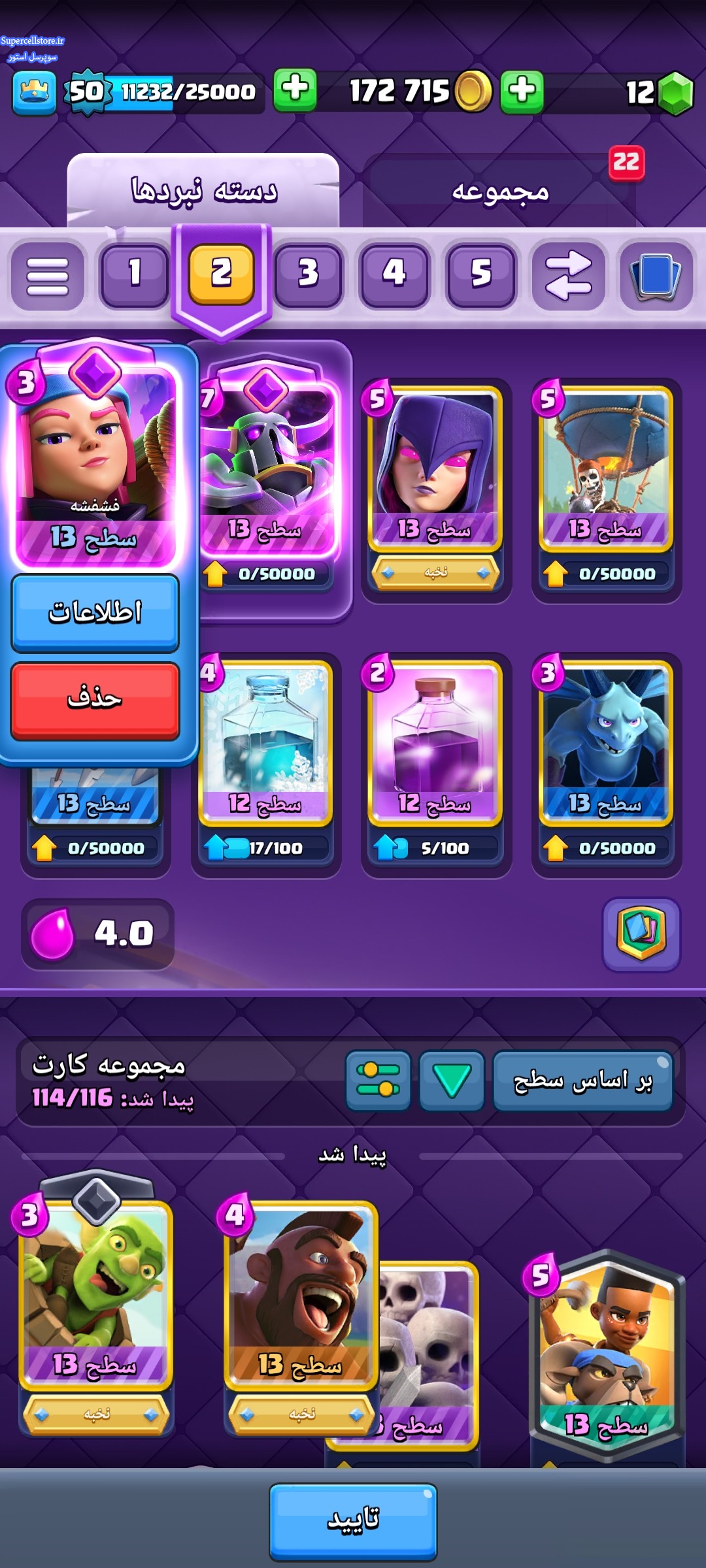The image size is (706, 1568).
Task: Open the deck list hamburger menu
Action: click(x=47, y=274)
